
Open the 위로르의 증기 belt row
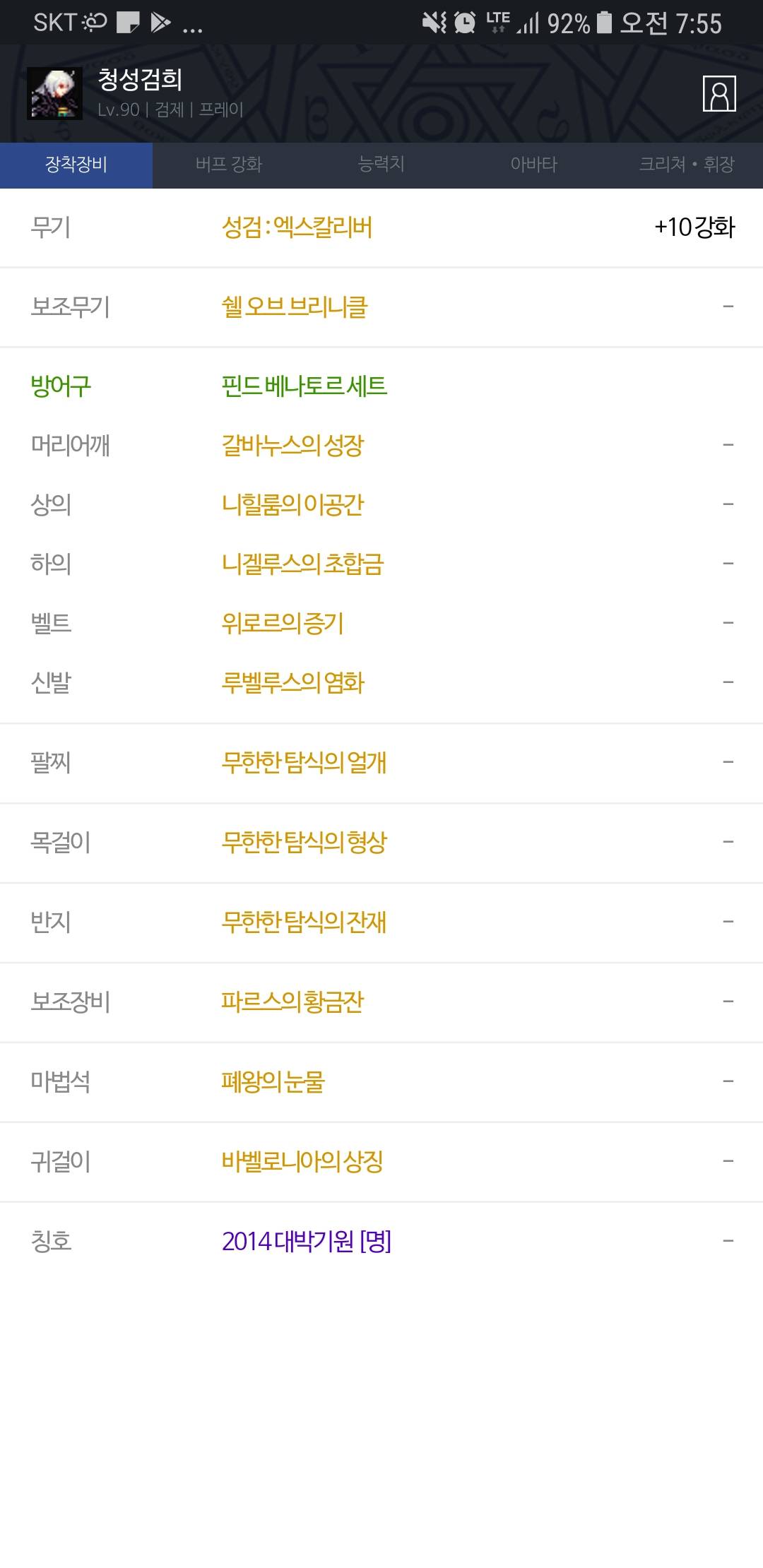(x=381, y=623)
